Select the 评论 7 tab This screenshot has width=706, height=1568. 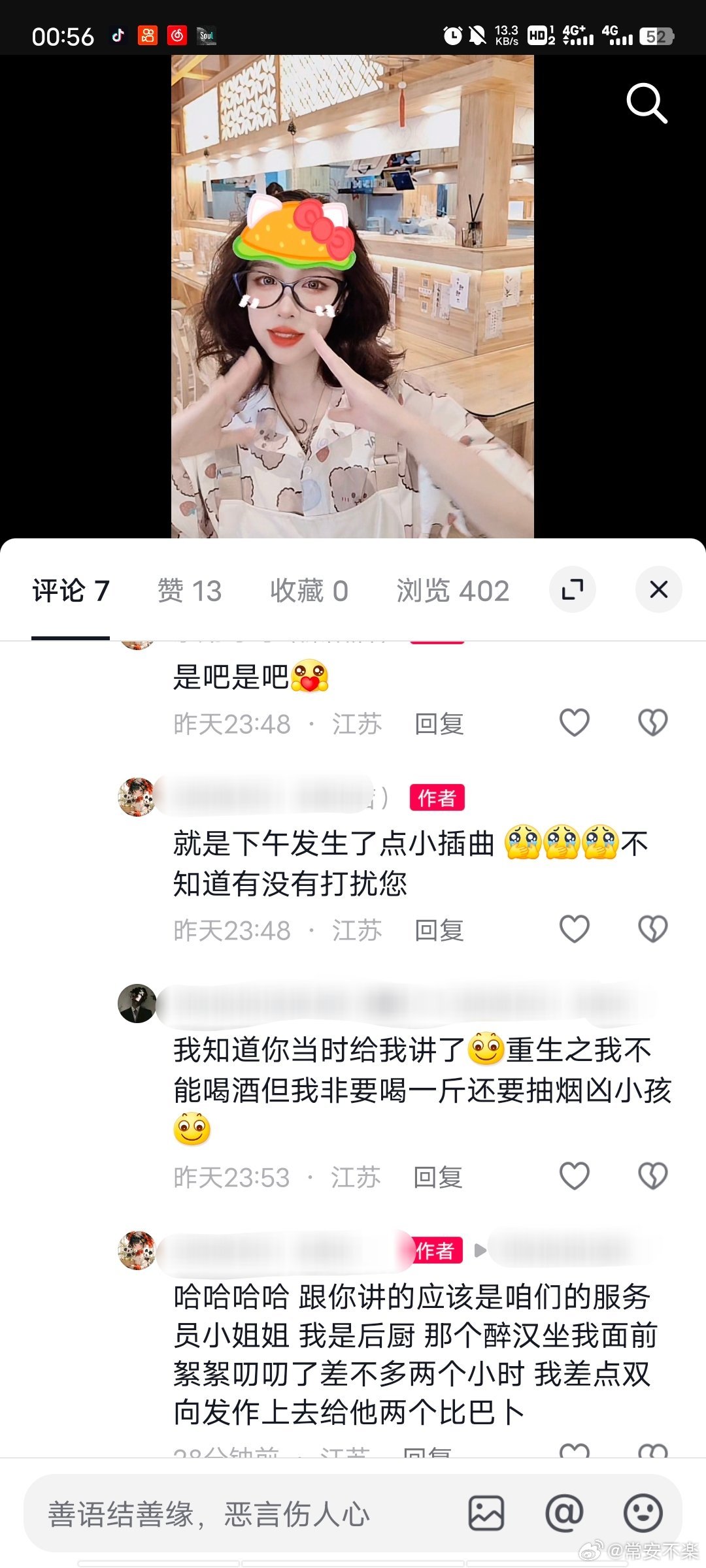[71, 591]
